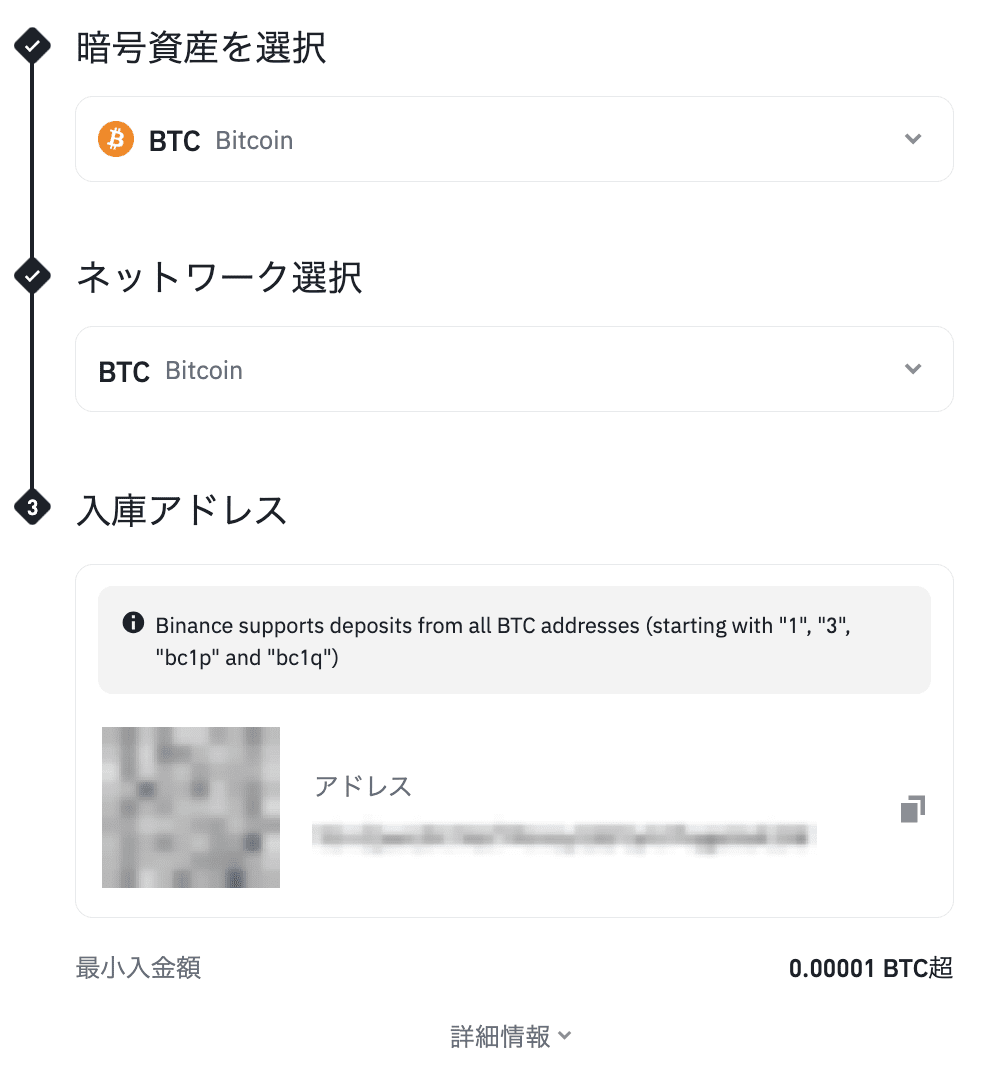This screenshot has width=1006, height=1072.
Task: Click the chevron on the asset dropdown
Action: [x=912, y=139]
